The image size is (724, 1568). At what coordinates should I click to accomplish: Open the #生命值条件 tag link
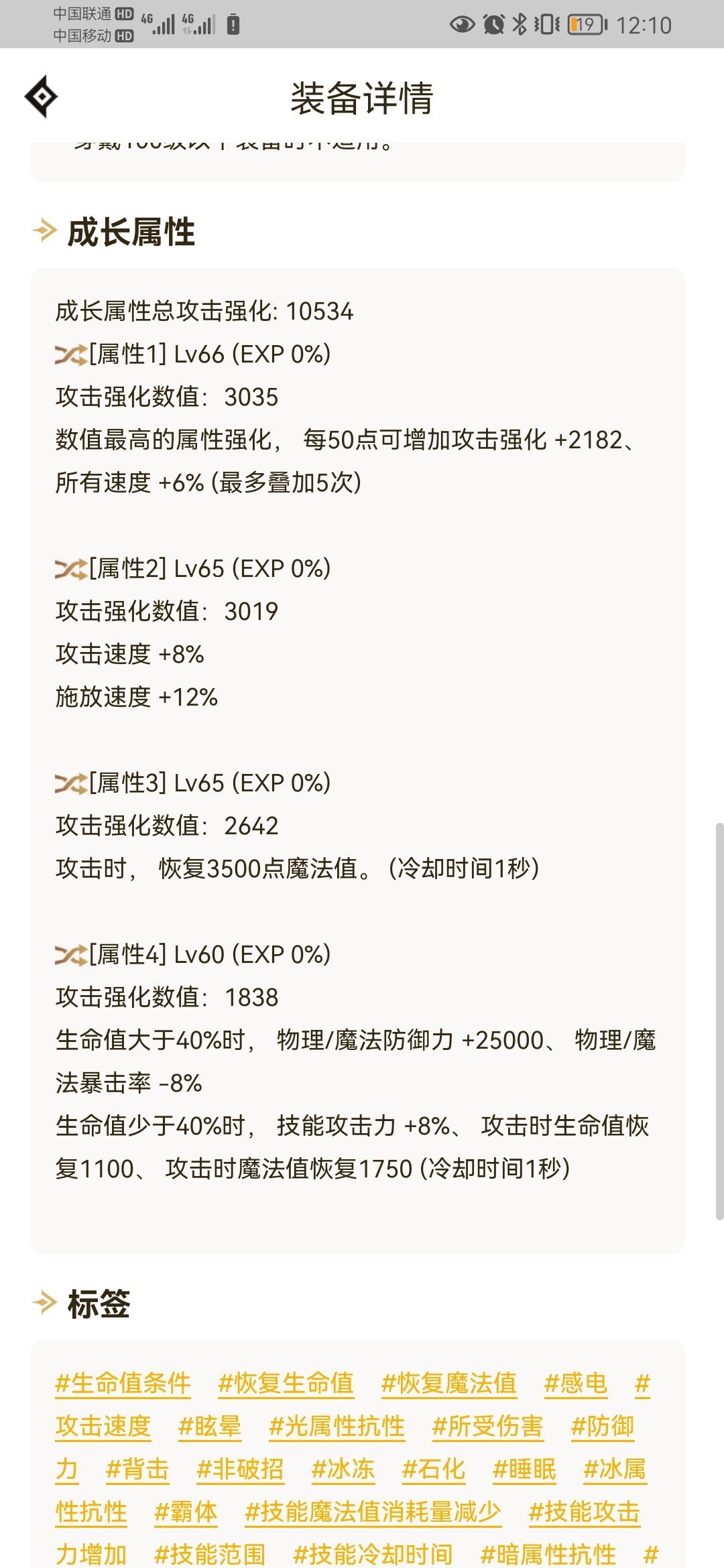[x=123, y=1384]
